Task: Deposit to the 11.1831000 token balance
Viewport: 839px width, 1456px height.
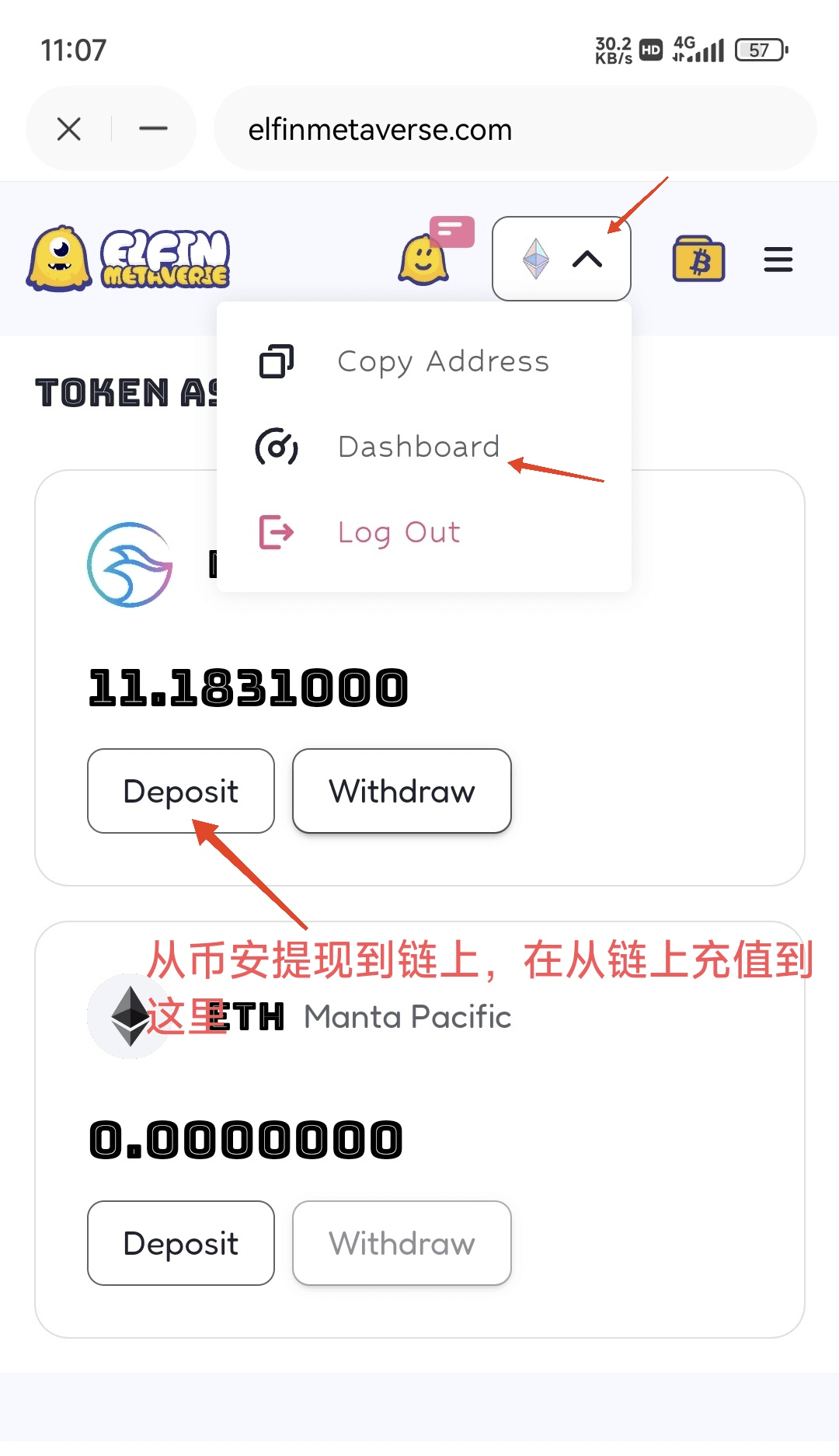Action: pyautogui.click(x=181, y=791)
